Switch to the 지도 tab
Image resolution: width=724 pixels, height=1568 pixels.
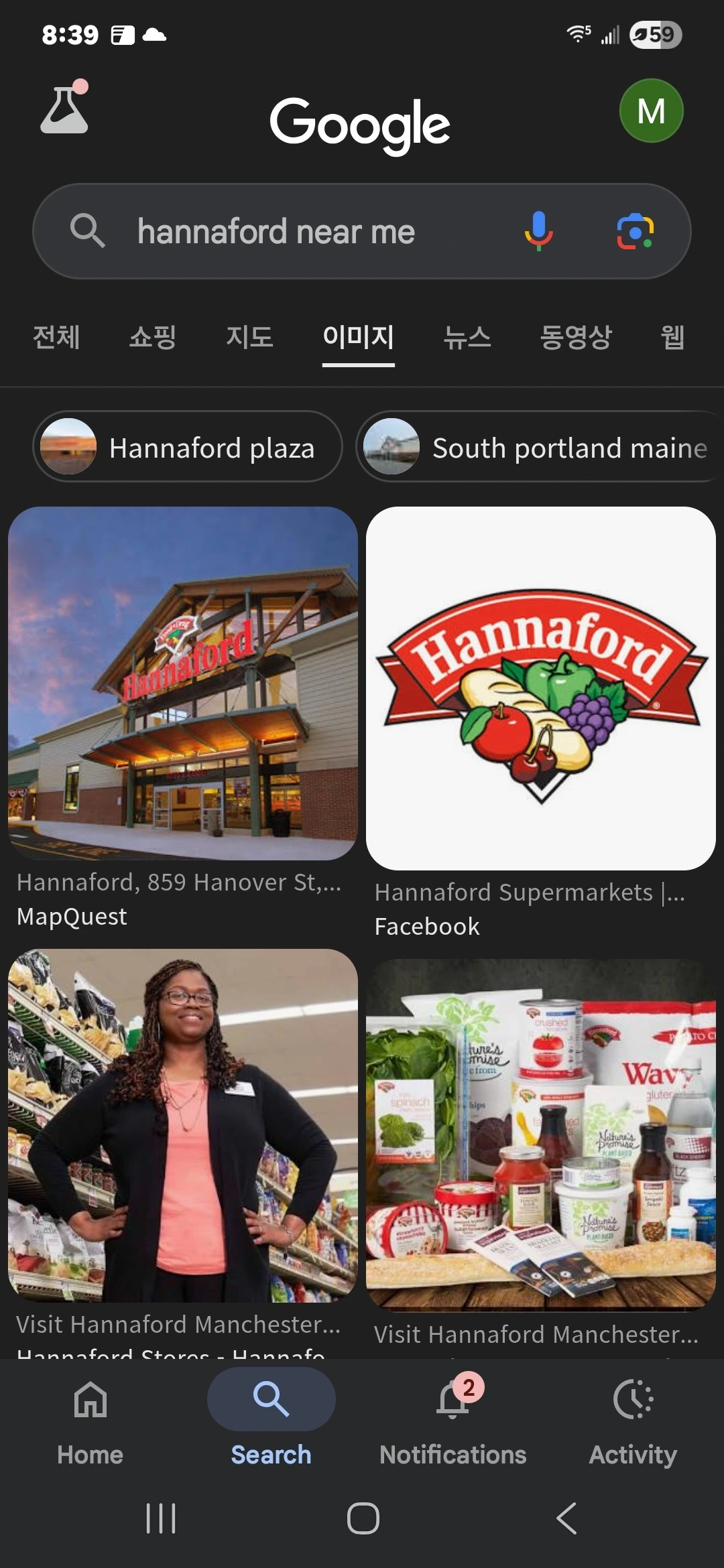pyautogui.click(x=249, y=336)
